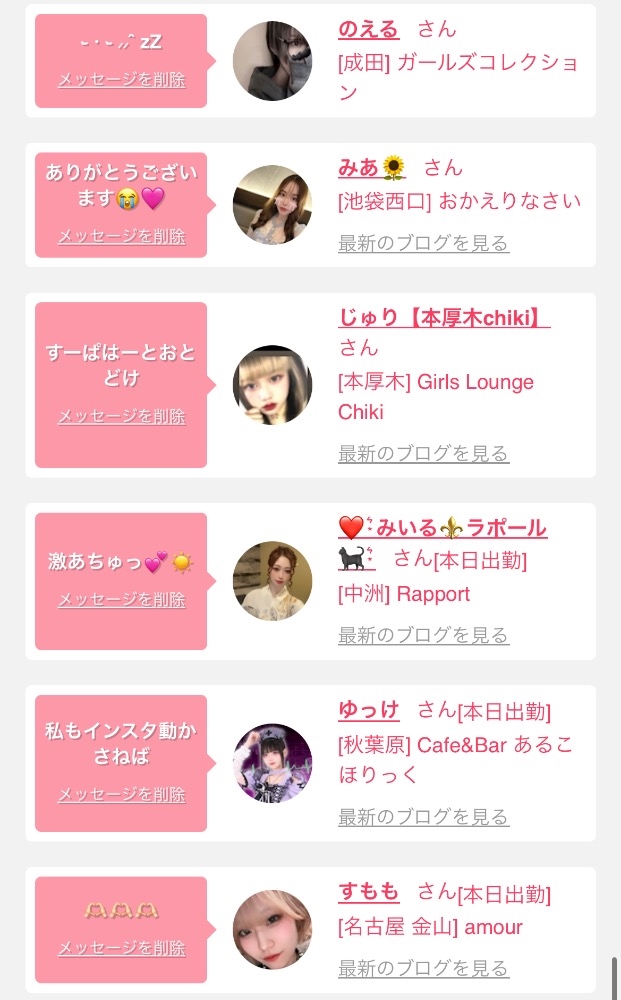This screenshot has width=621, height=1000.
Task: Open ゆっけ's profile name link
Action: [368, 710]
